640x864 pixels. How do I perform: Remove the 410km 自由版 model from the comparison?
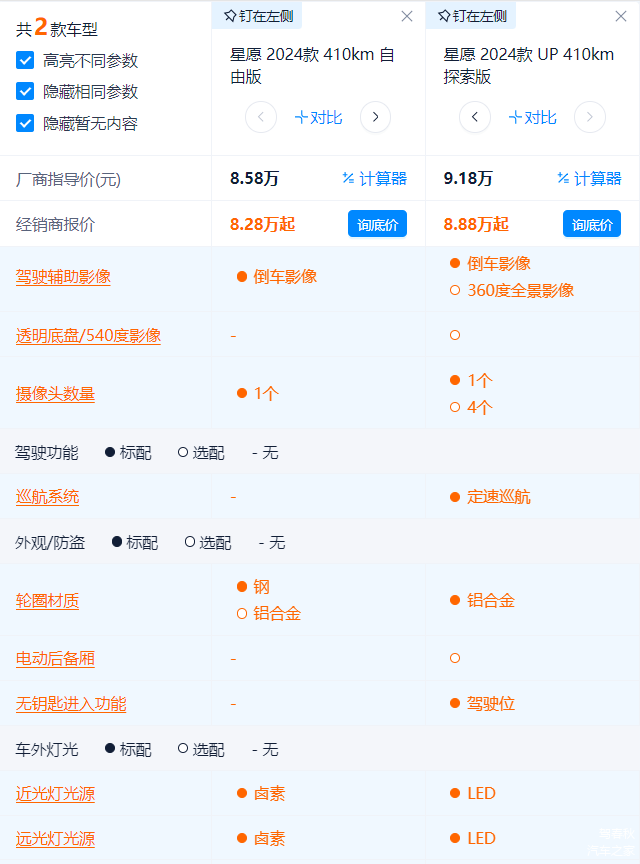pos(407,16)
